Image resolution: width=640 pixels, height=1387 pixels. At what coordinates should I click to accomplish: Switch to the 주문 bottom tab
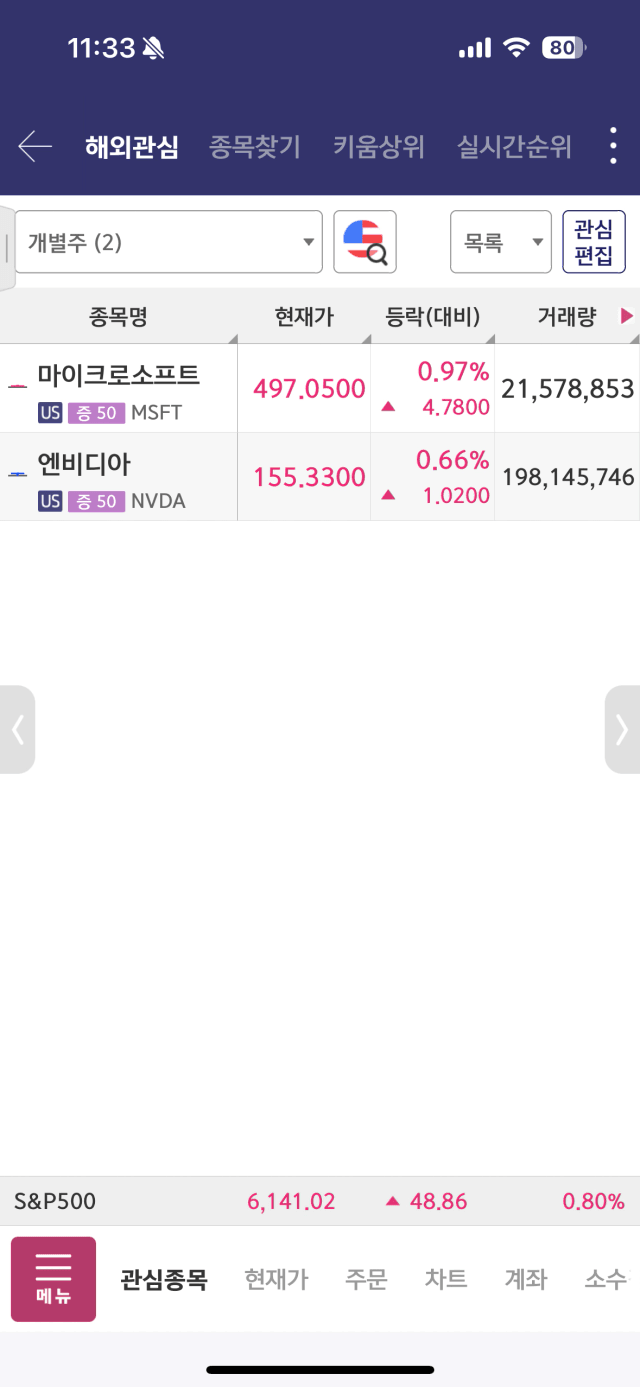(366, 1279)
